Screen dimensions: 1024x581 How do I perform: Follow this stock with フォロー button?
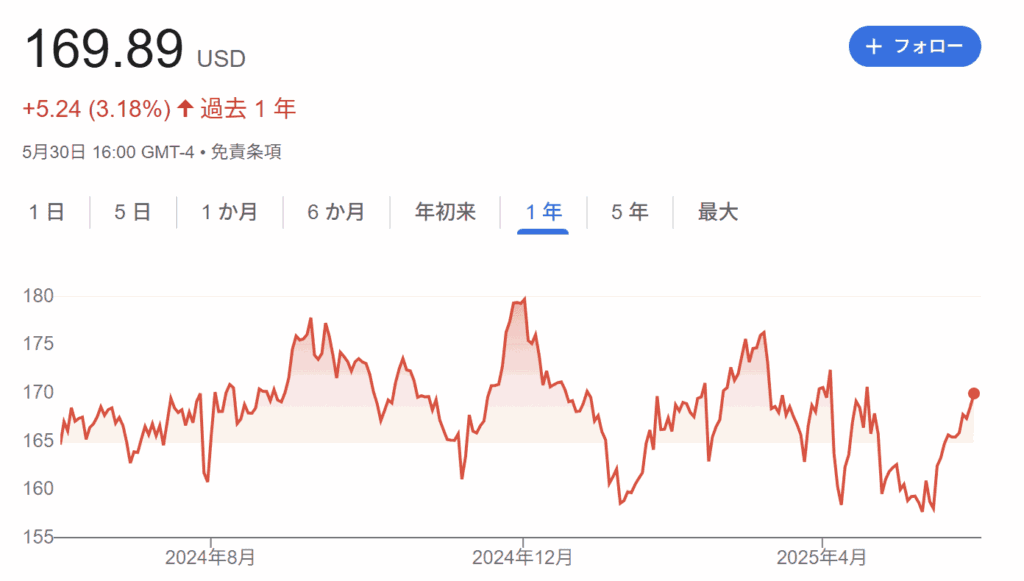click(x=914, y=47)
